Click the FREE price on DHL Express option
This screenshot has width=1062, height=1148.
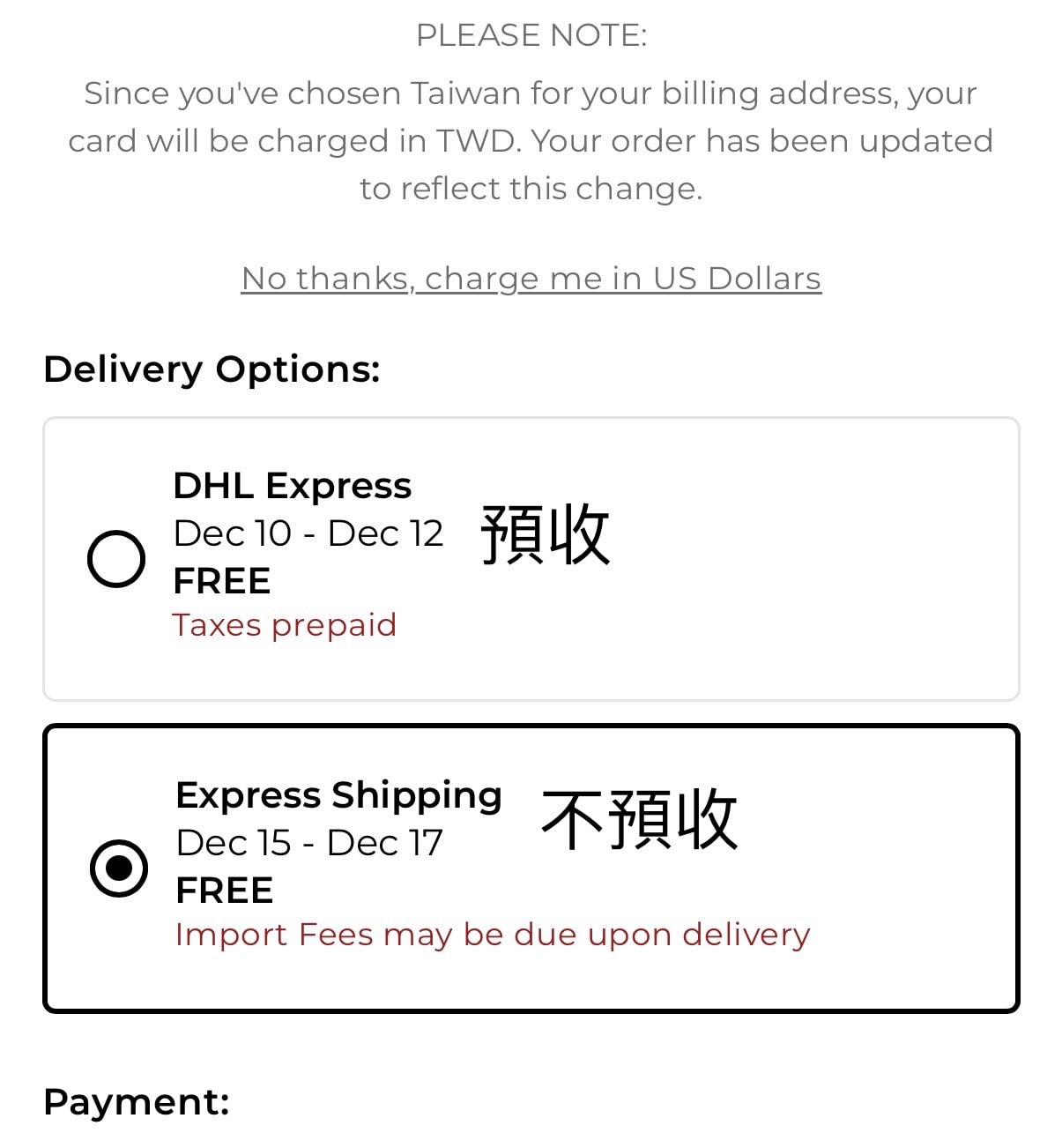(x=221, y=580)
